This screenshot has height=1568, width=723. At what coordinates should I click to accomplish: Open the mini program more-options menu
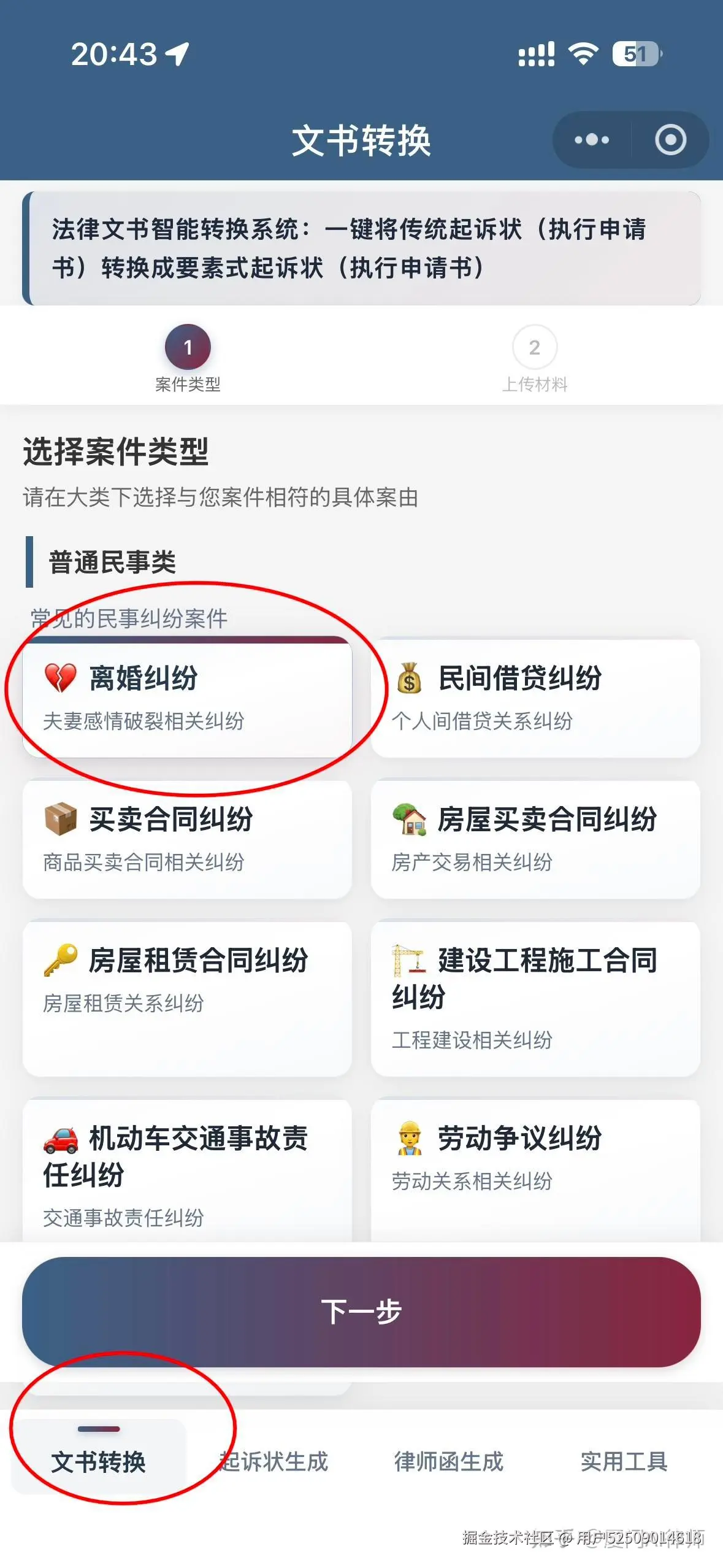(592, 140)
